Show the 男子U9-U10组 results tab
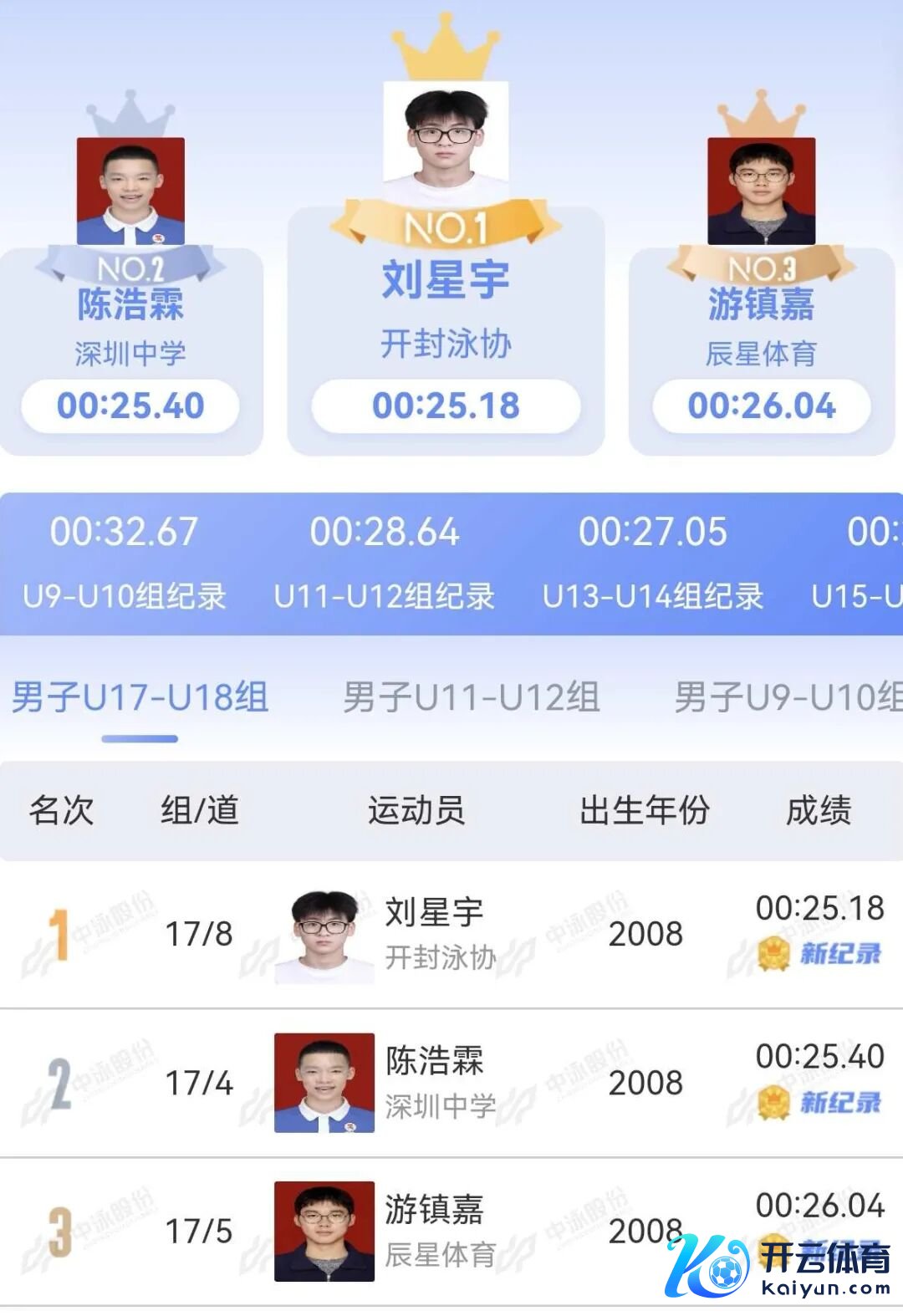Screen dimensions: 903x1316 tap(788, 697)
